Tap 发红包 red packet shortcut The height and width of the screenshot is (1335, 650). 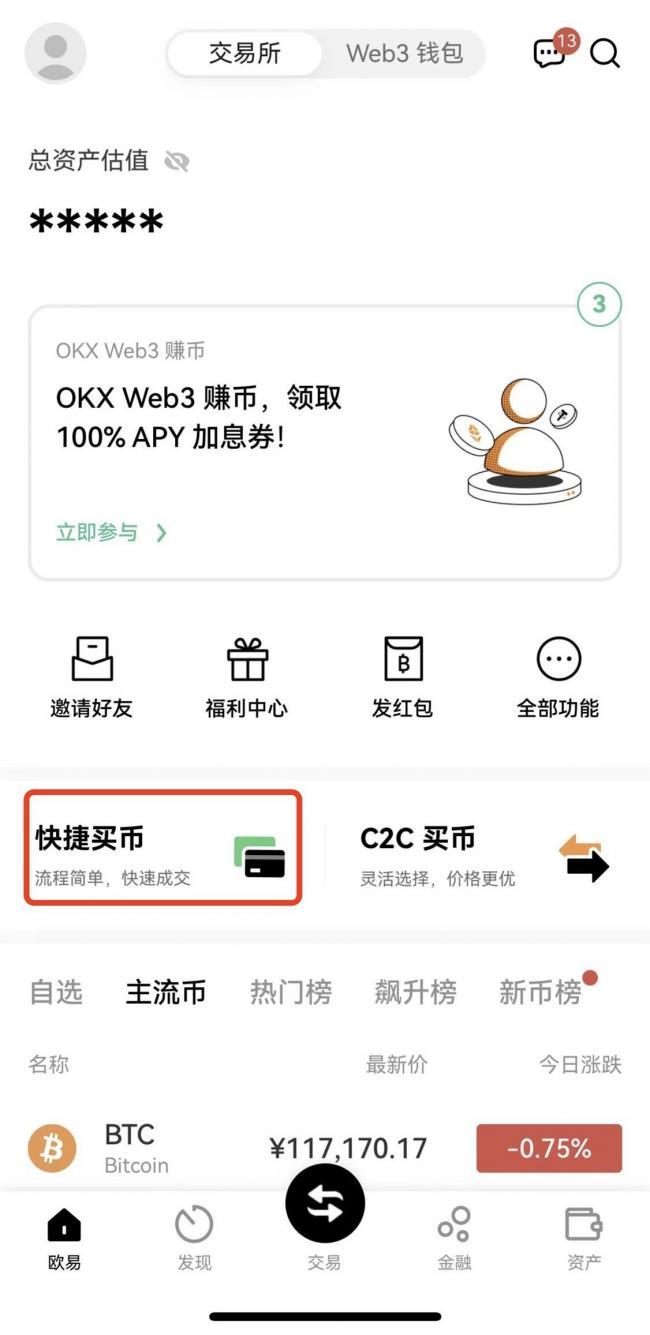403,678
